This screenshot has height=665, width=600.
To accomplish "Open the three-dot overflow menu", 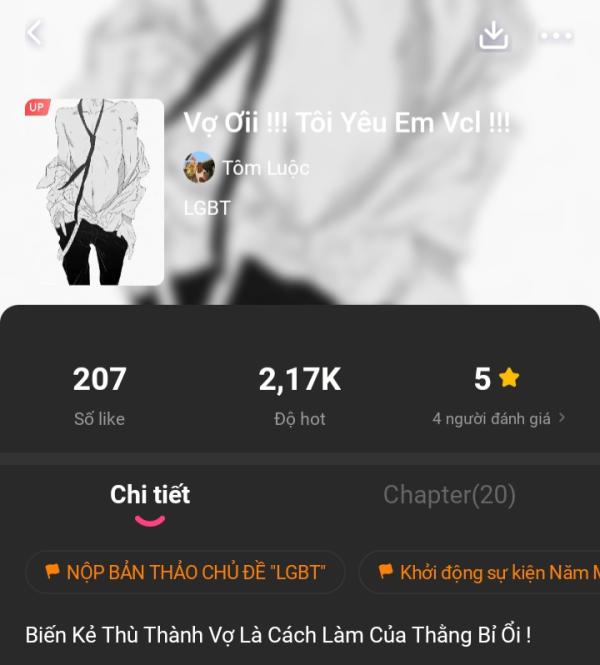I will click(556, 36).
